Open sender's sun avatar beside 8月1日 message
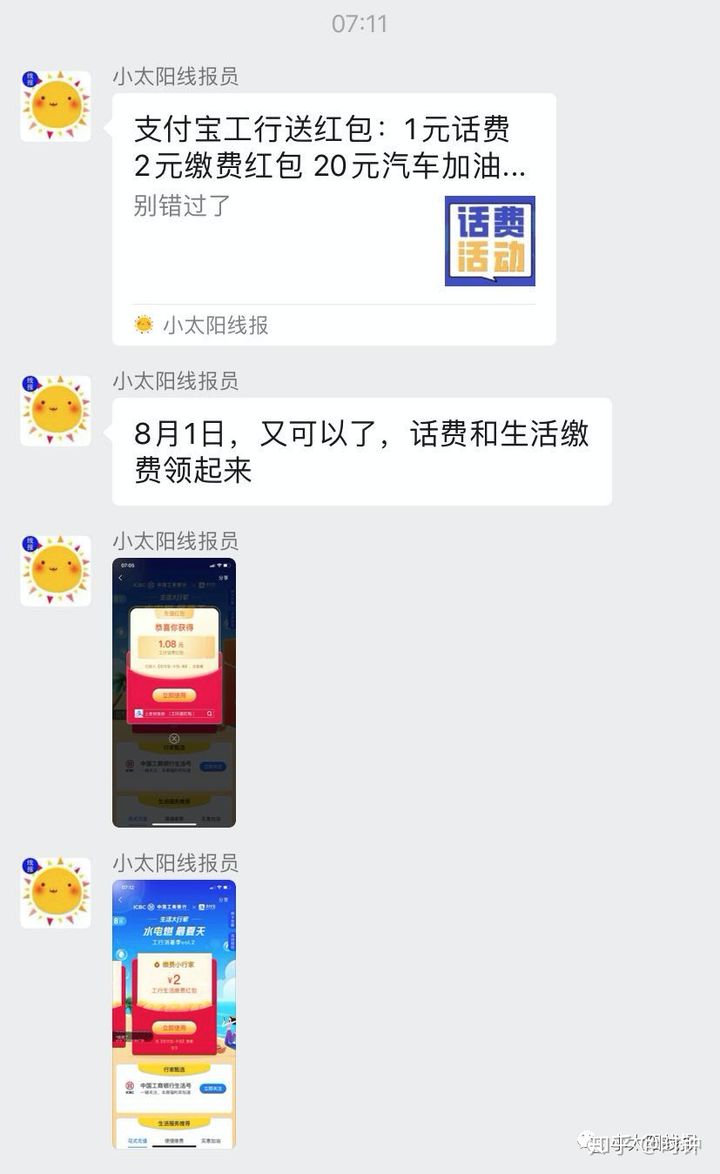This screenshot has width=720, height=1174. click(x=56, y=410)
